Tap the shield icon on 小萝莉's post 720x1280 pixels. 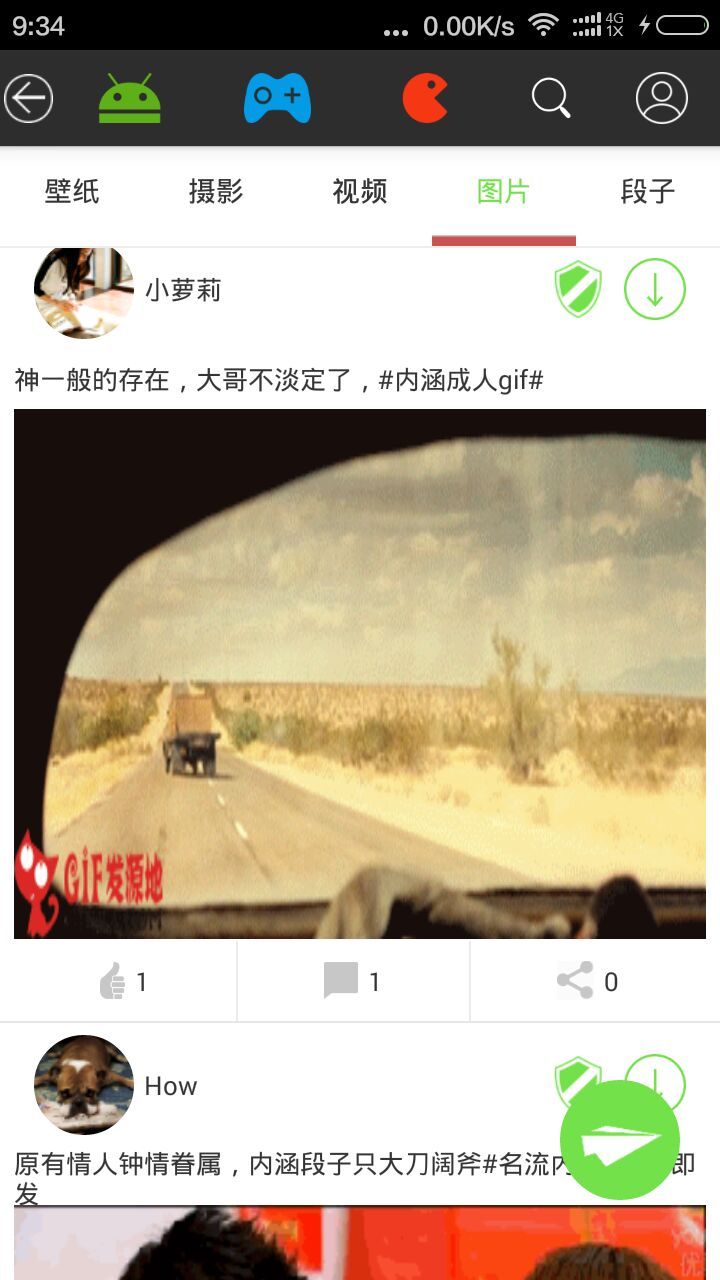coord(578,290)
